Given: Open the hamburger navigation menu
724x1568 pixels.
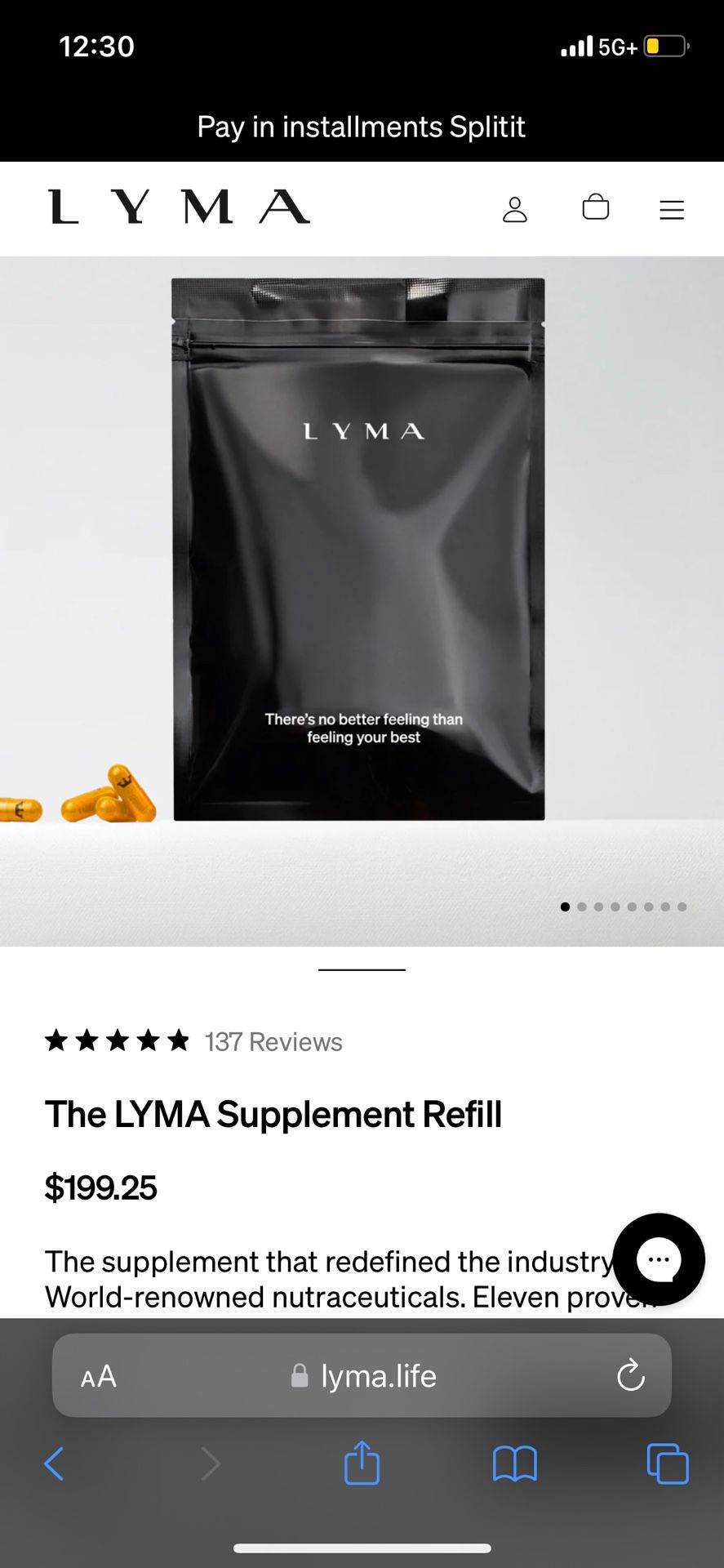Looking at the screenshot, I should tap(672, 209).
